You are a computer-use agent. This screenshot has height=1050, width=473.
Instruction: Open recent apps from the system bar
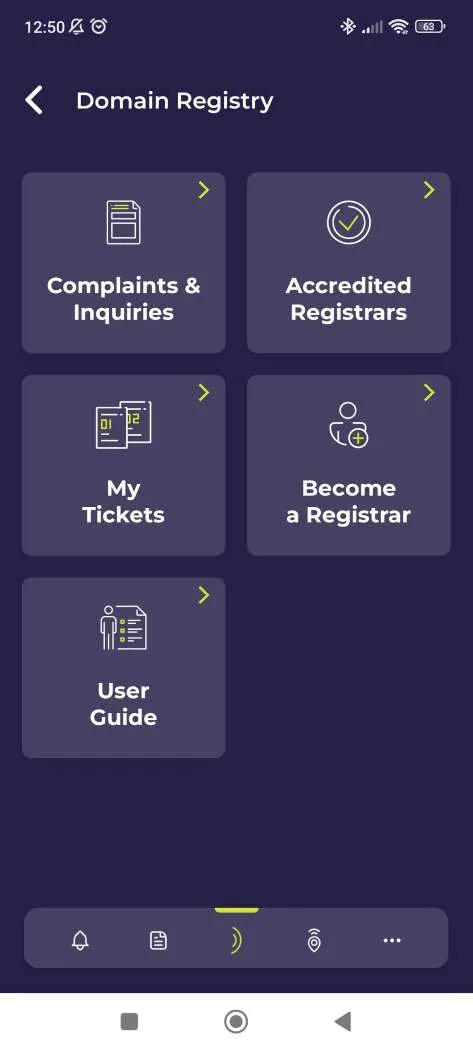click(129, 1022)
